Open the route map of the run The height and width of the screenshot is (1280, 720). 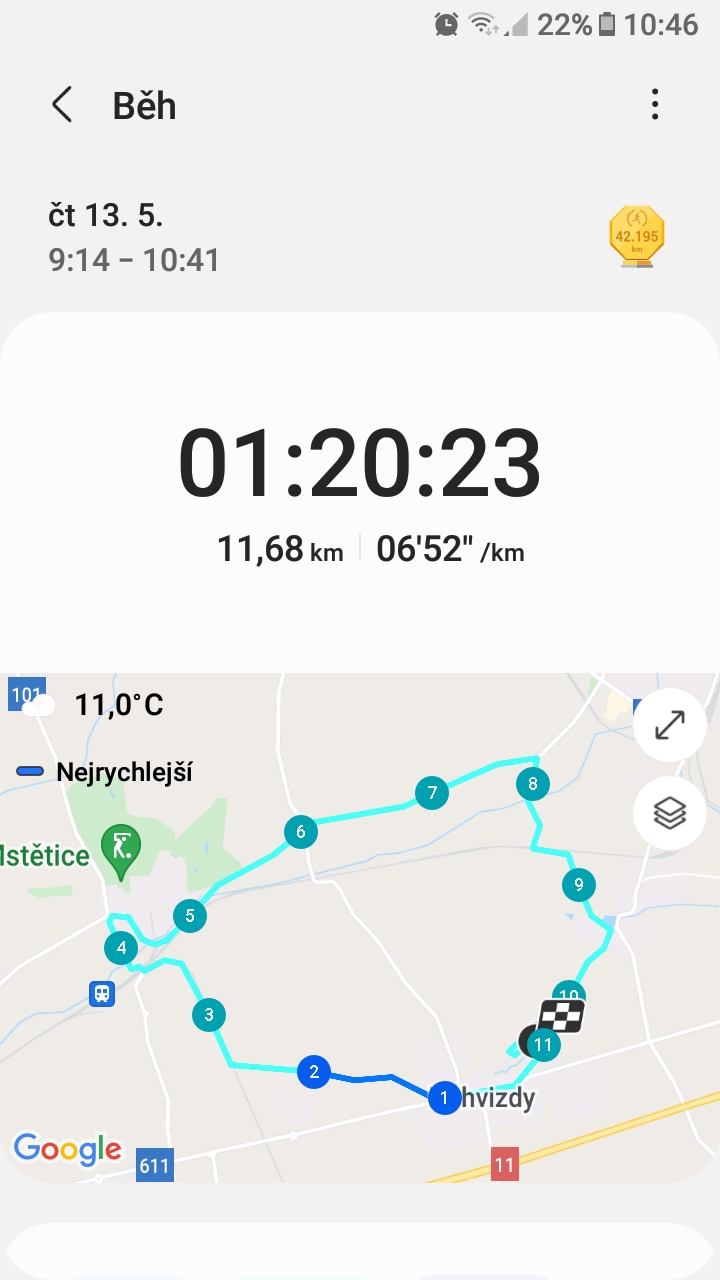[360, 928]
